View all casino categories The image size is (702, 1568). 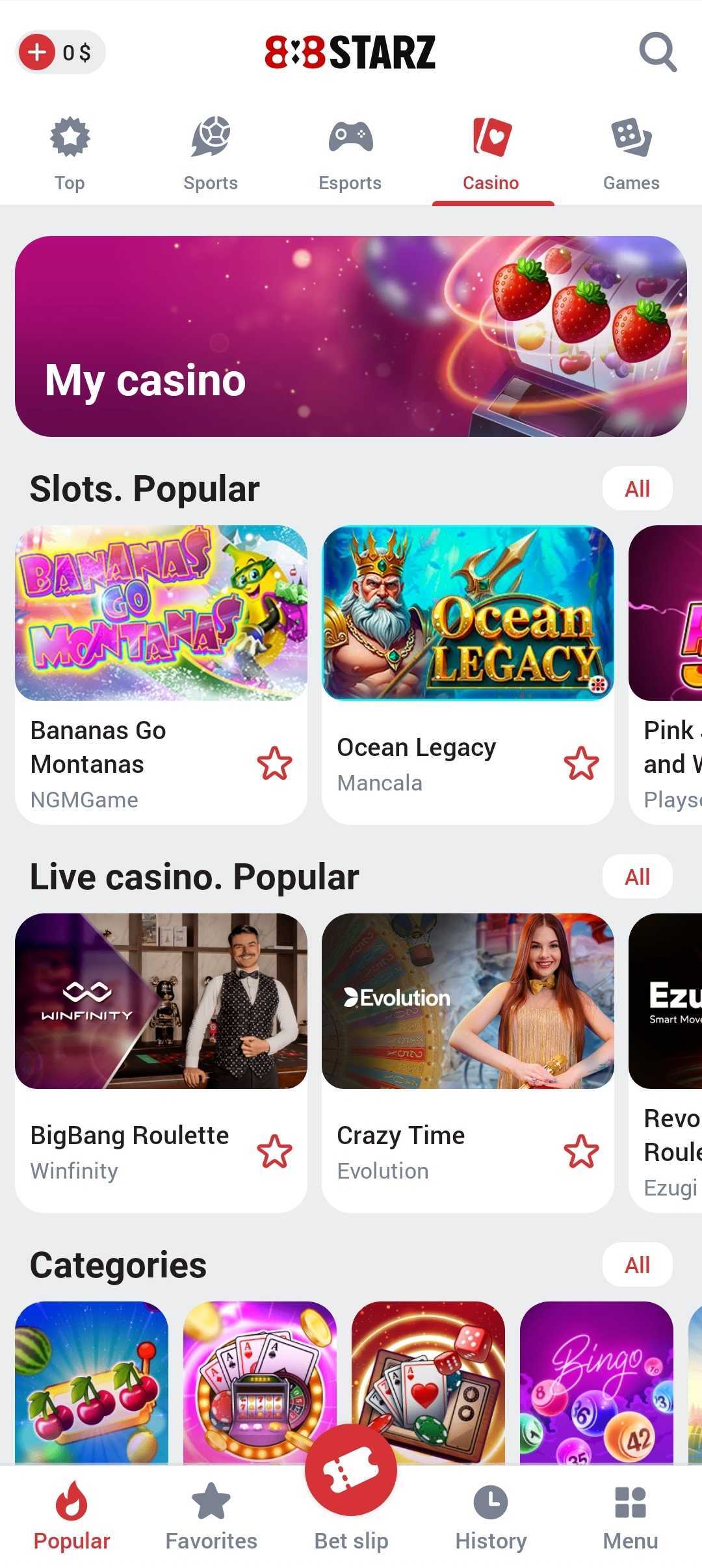coord(637,1265)
